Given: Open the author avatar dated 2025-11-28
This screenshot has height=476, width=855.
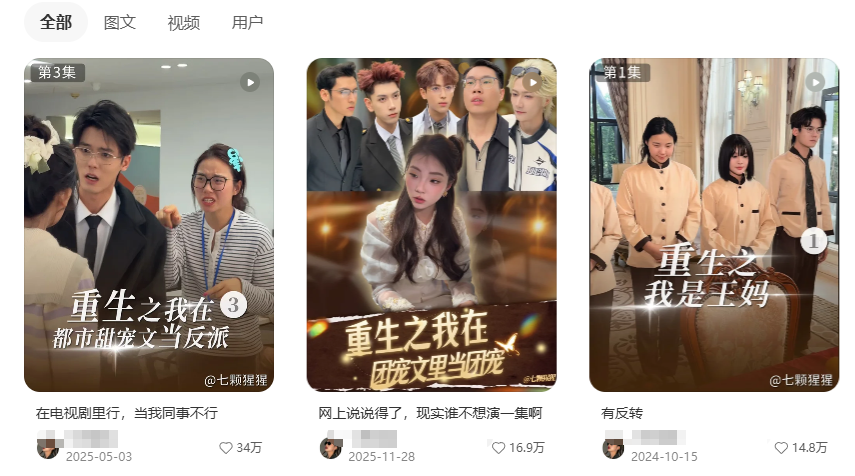Looking at the screenshot, I should coord(331,447).
